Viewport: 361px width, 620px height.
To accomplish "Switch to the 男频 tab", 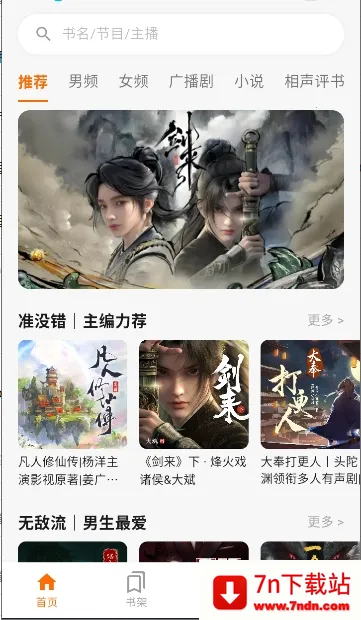I will point(83,81).
